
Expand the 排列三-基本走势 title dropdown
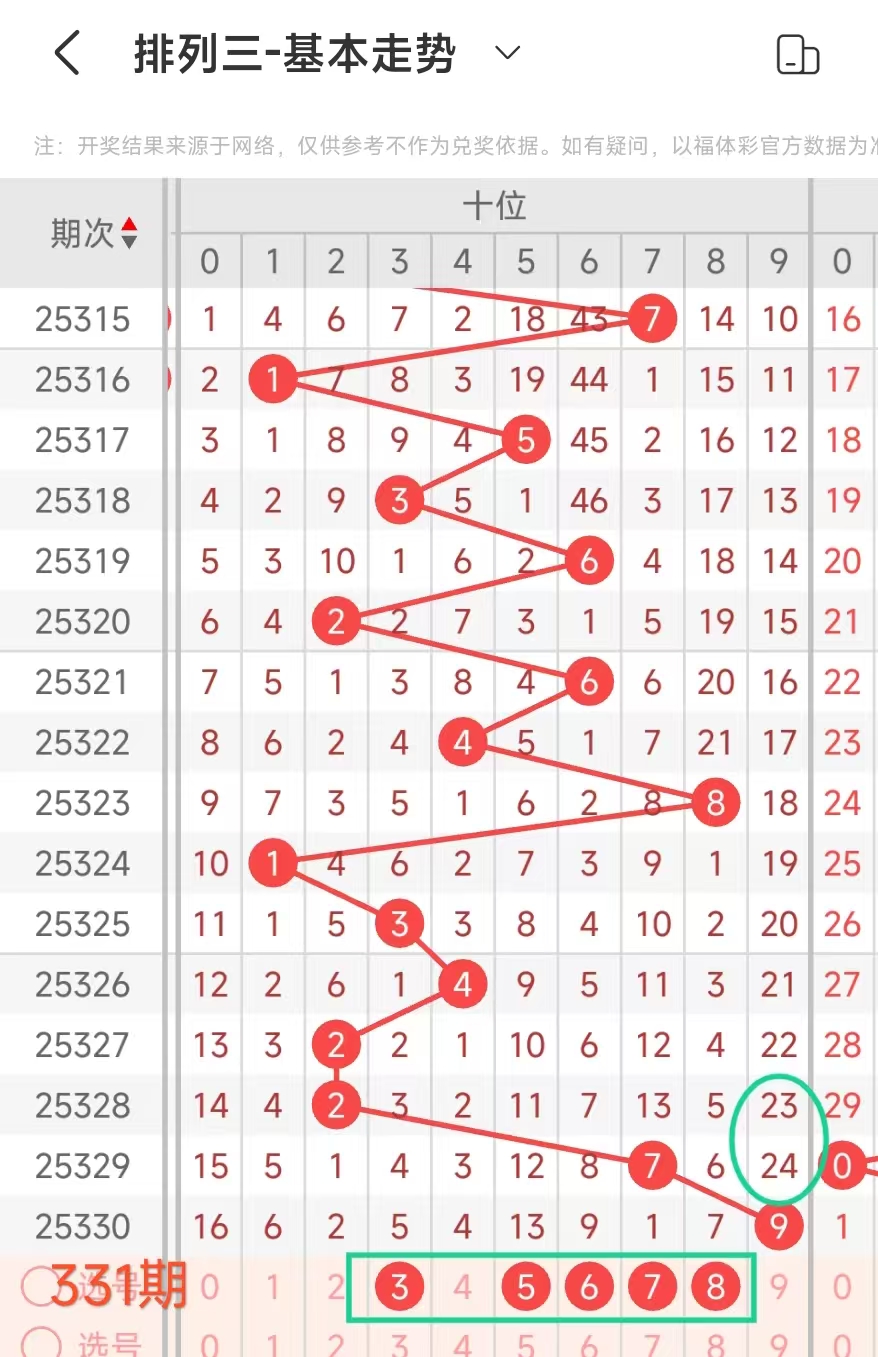[508, 53]
